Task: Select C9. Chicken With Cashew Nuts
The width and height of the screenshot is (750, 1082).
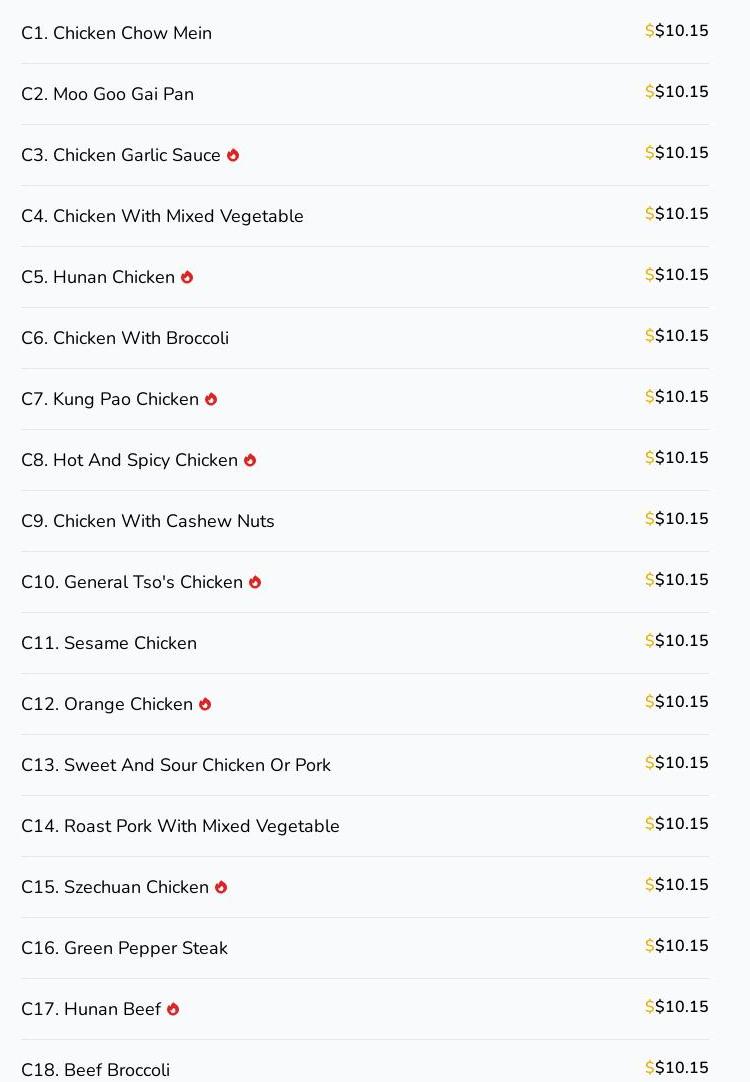Action: pos(148,521)
